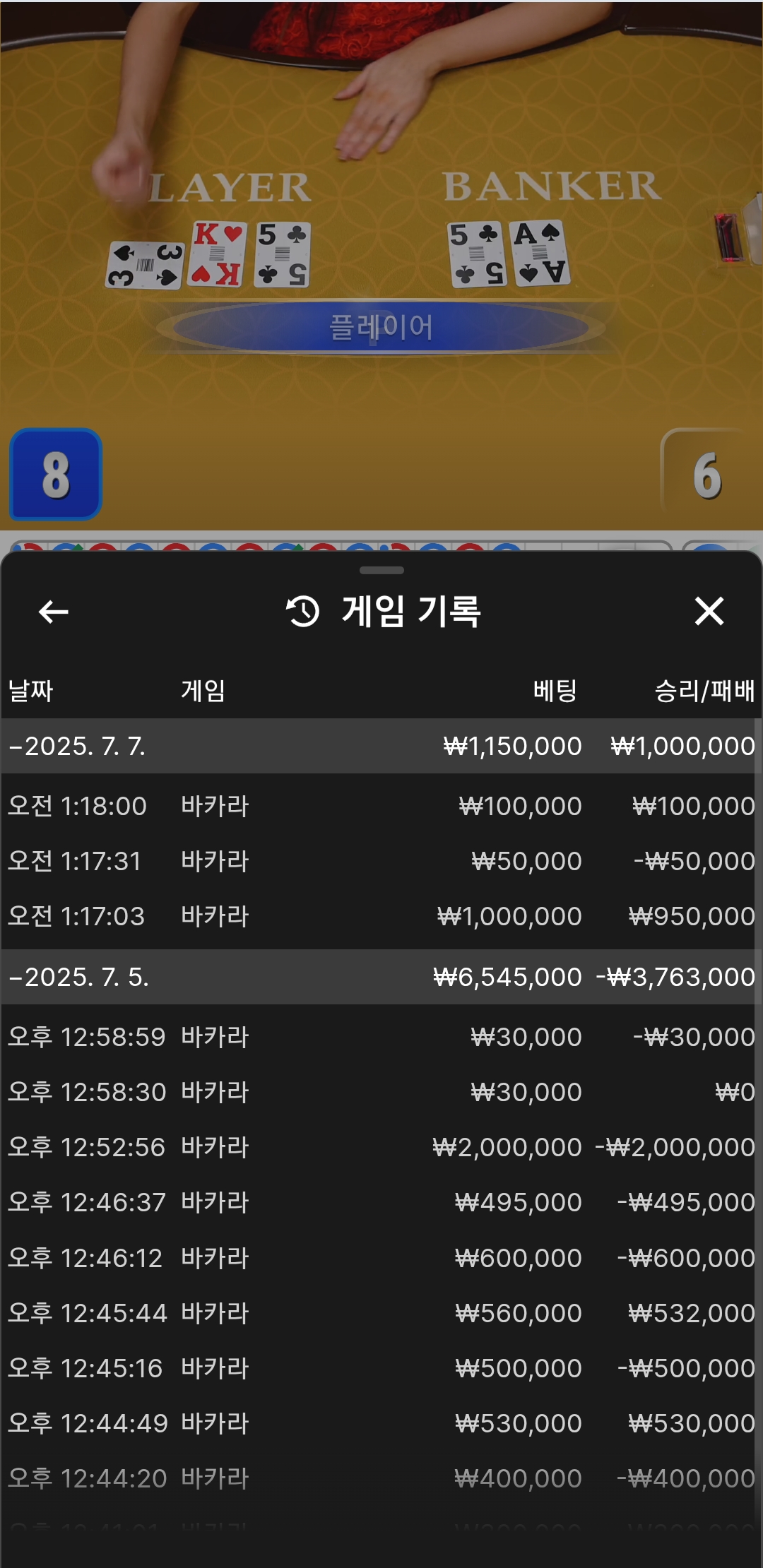Close the 게임 기록 panel
763x1568 pixels.
pos(709,611)
